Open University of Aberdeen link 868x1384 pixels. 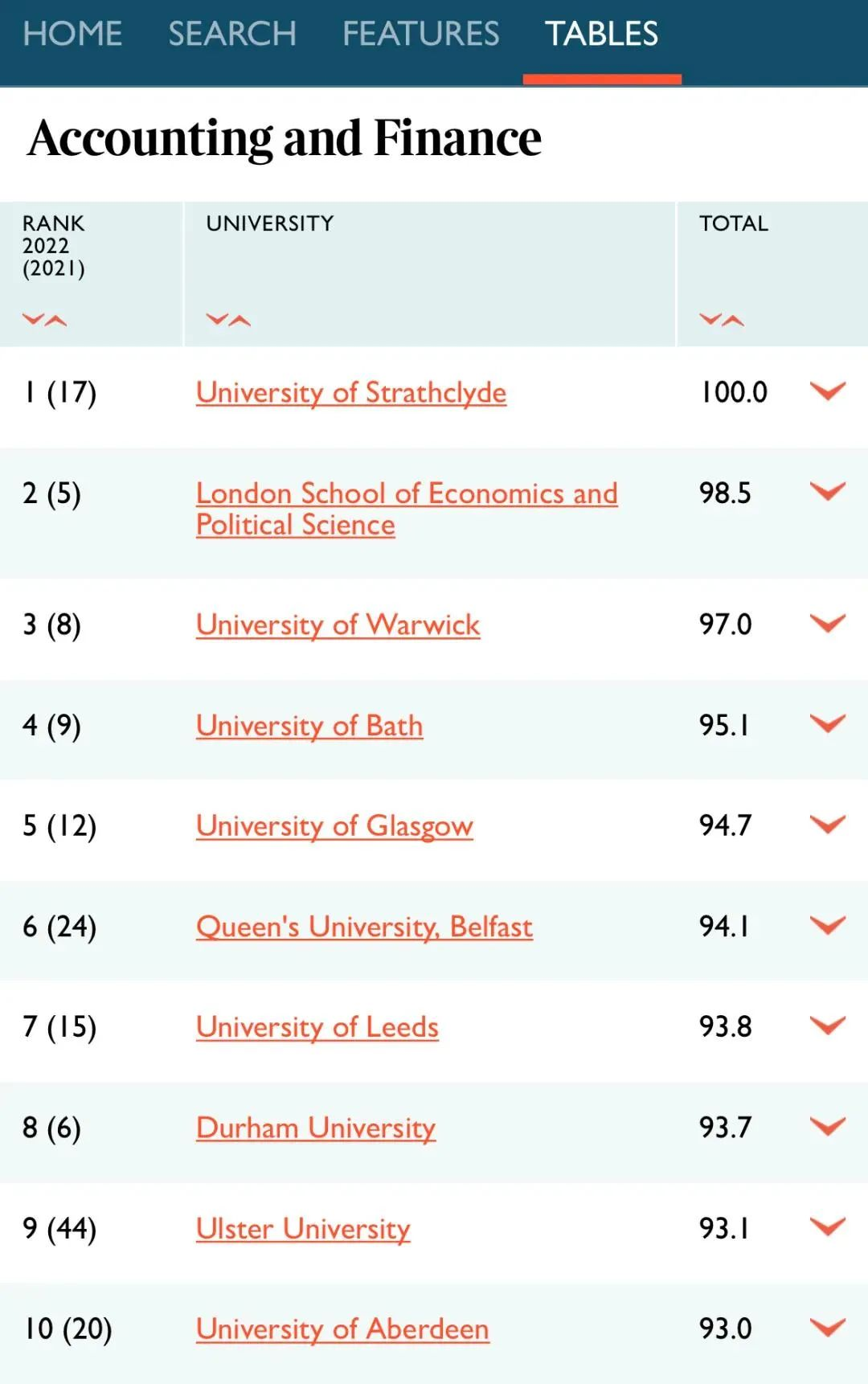tap(342, 1329)
